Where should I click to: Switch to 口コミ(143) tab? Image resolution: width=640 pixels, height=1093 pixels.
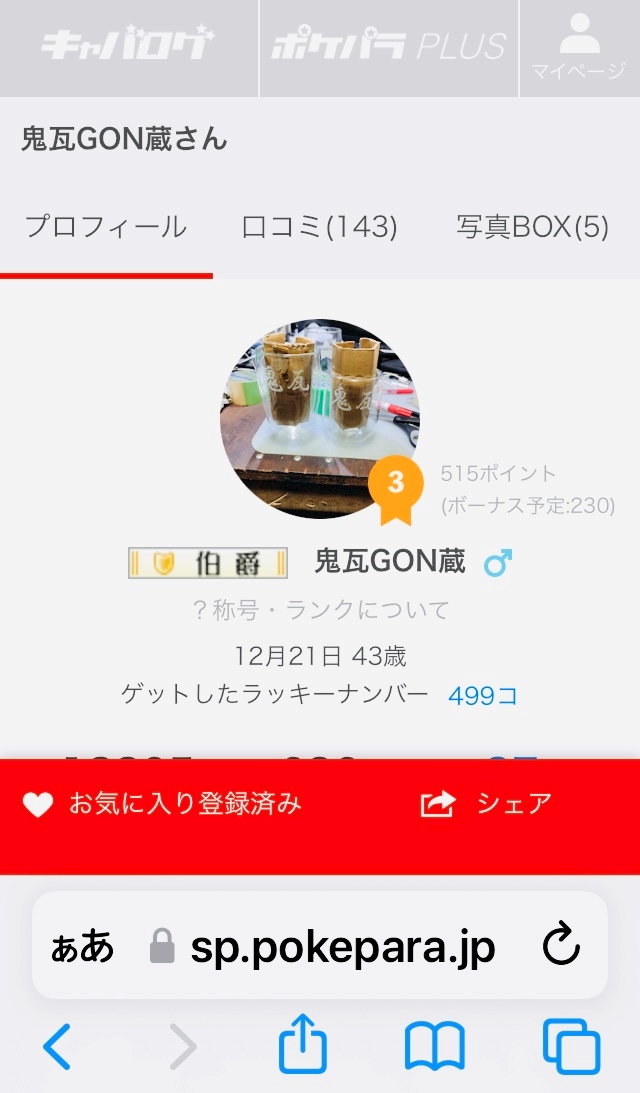(320, 227)
